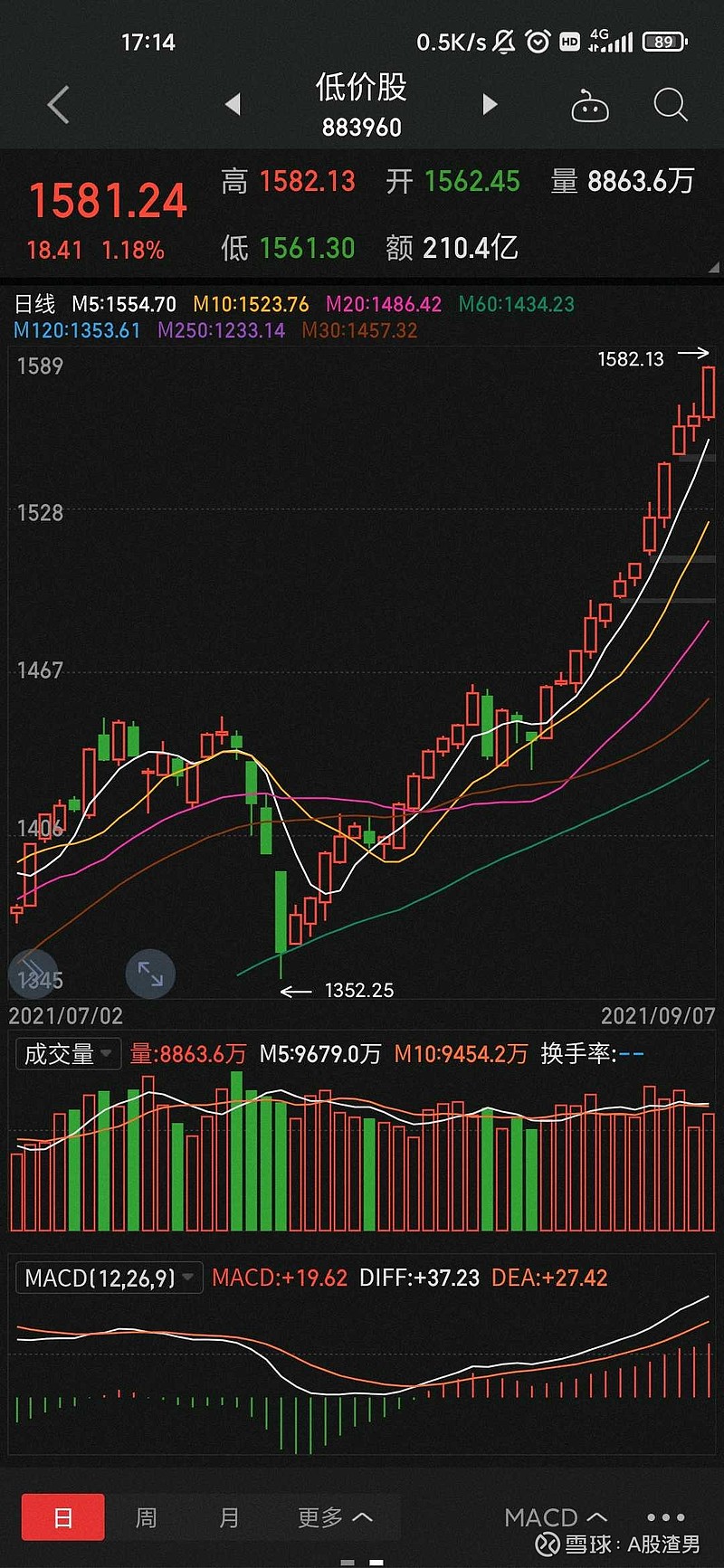
Task: Switch to the next stock with right triangle
Action: [490, 105]
